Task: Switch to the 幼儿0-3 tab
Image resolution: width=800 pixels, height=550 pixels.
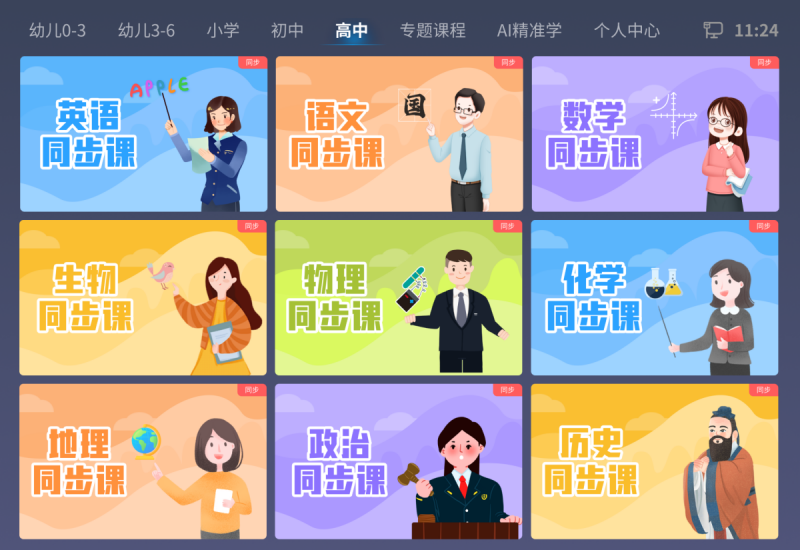Action: pyautogui.click(x=57, y=30)
